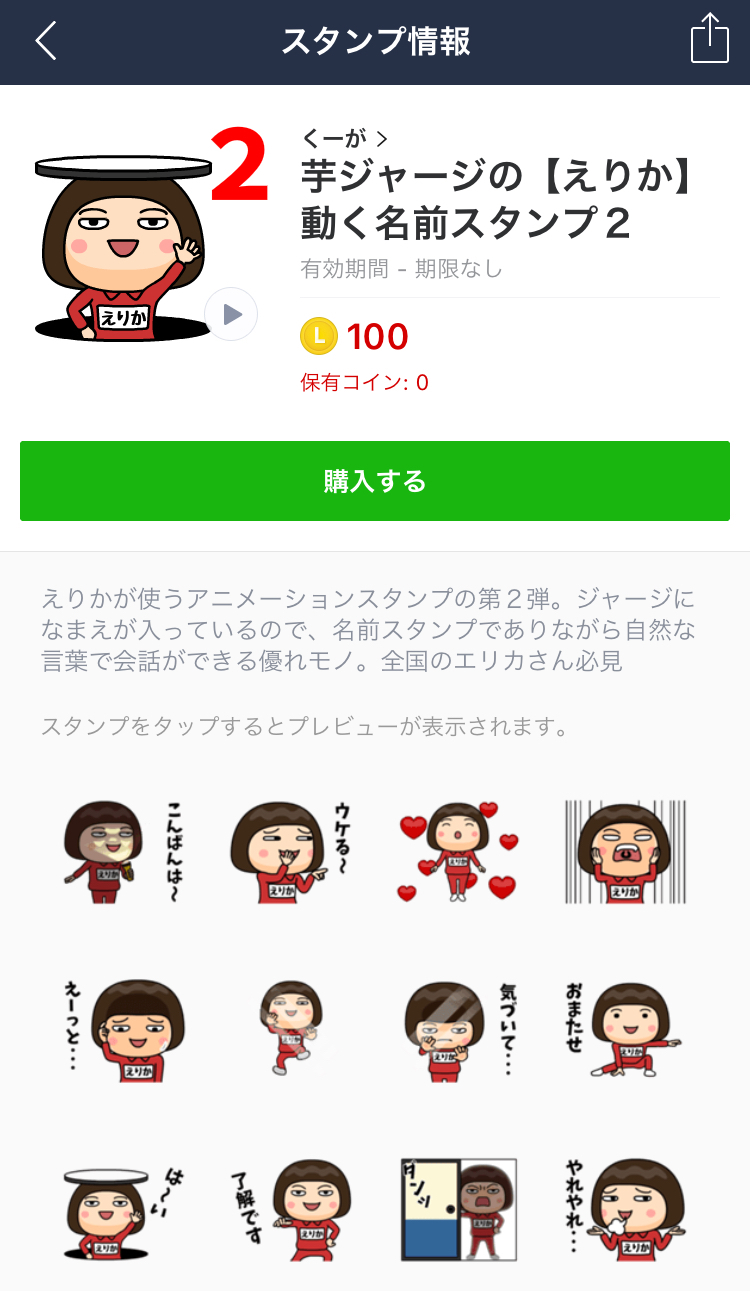This screenshot has height=1291, width=750.
Task: Play the main sticker animation
Action: tap(231, 315)
